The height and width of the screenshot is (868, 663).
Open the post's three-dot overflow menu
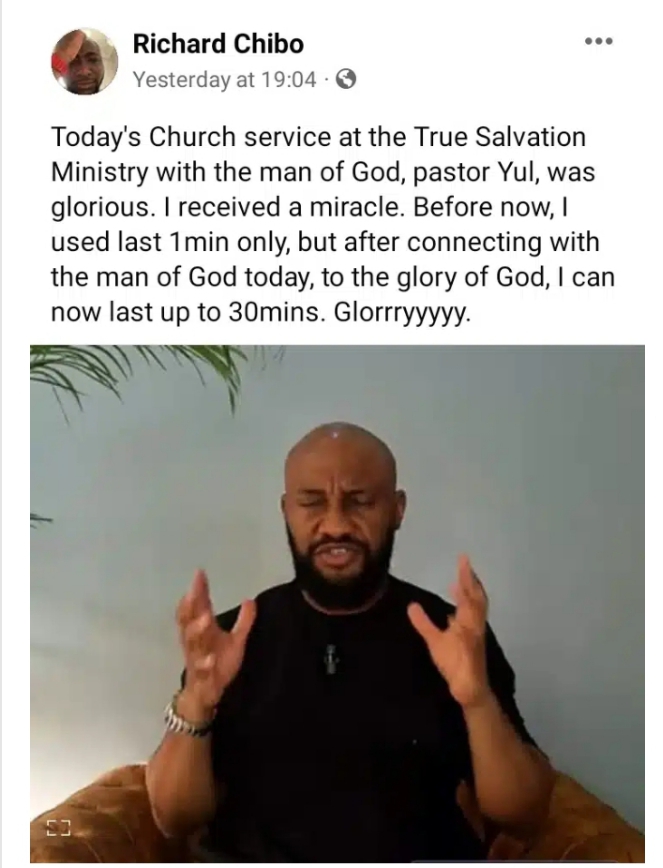(x=598, y=41)
